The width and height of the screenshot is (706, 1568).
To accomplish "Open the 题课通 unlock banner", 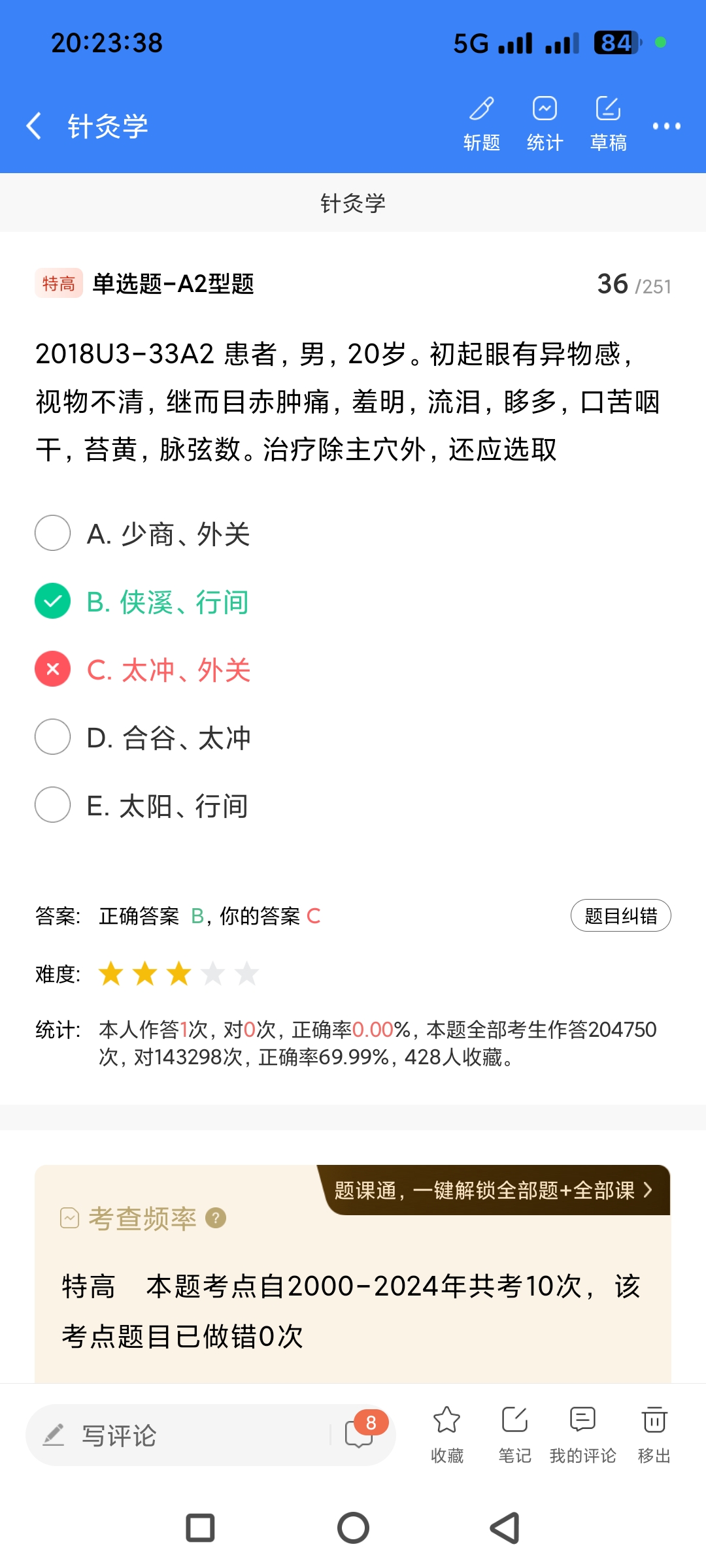I will click(x=494, y=1190).
